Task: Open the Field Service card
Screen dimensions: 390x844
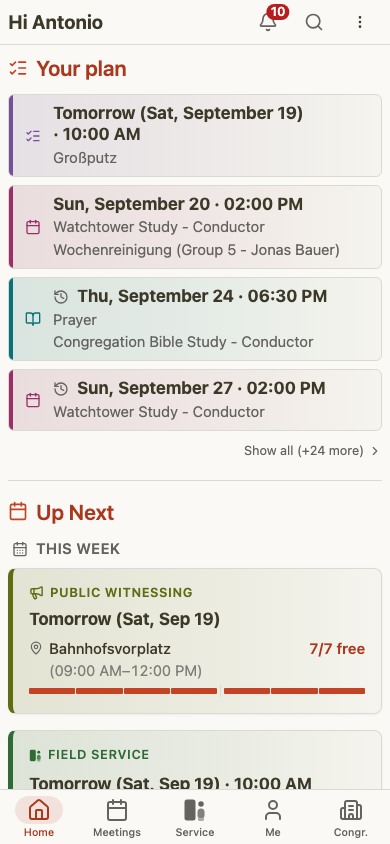Action: (x=195, y=760)
